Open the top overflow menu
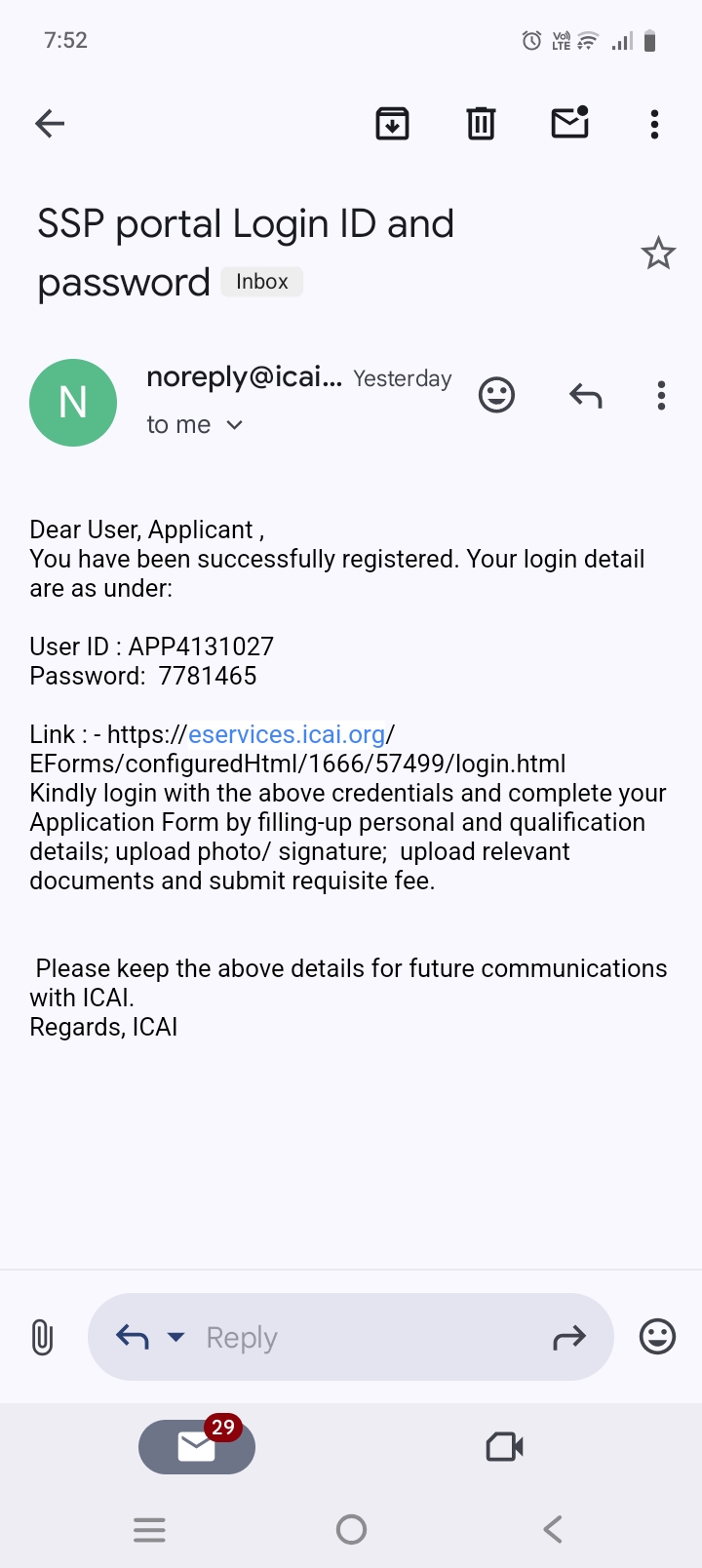This screenshot has width=702, height=1568. tap(654, 124)
